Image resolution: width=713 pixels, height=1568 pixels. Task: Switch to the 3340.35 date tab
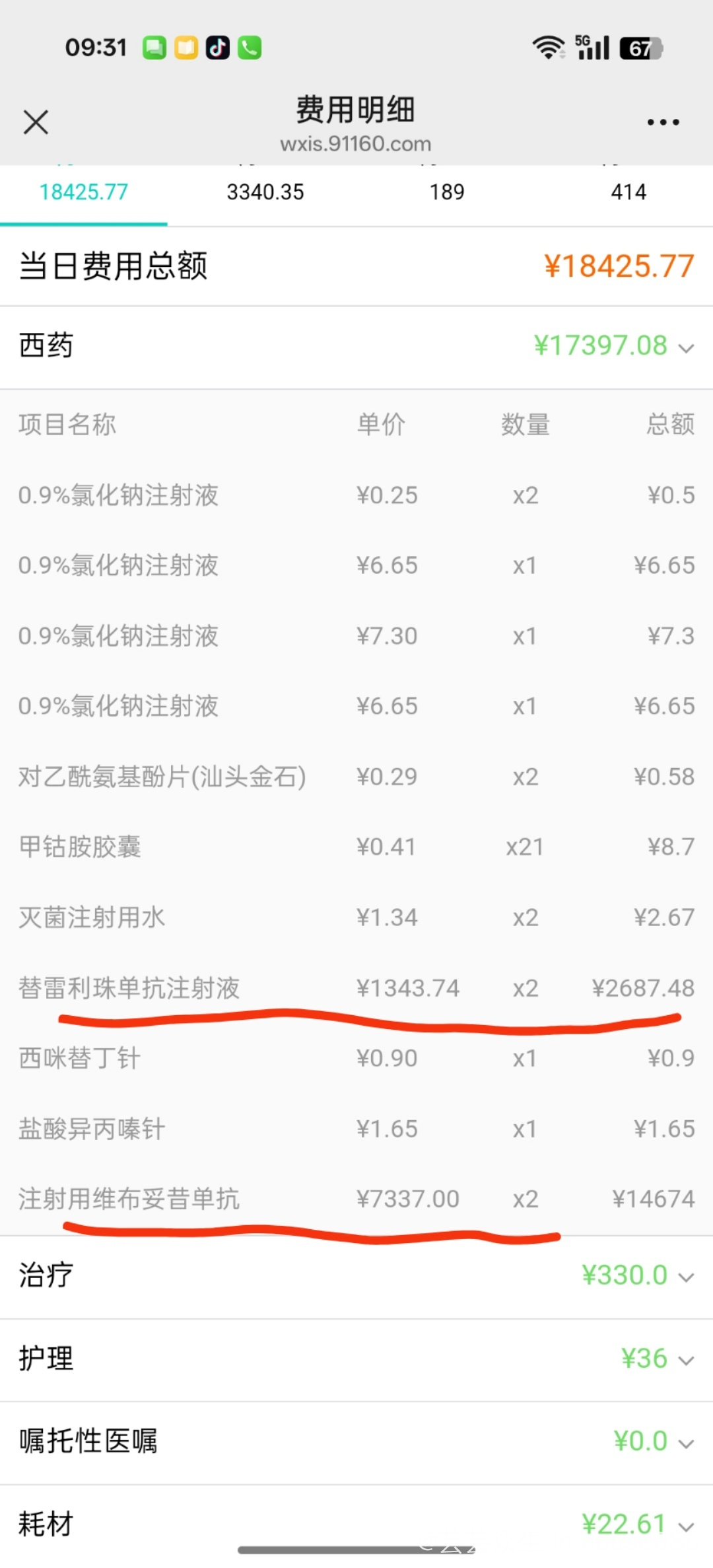(265, 192)
